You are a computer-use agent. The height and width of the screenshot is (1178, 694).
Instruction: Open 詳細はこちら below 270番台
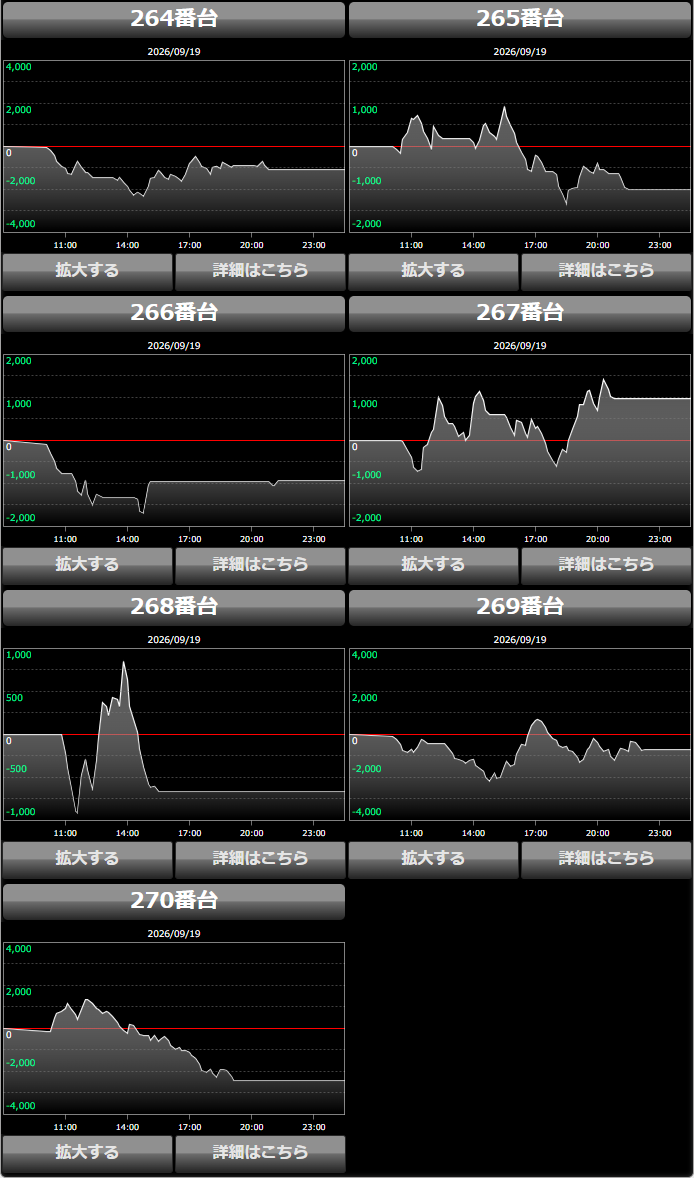(x=260, y=1154)
